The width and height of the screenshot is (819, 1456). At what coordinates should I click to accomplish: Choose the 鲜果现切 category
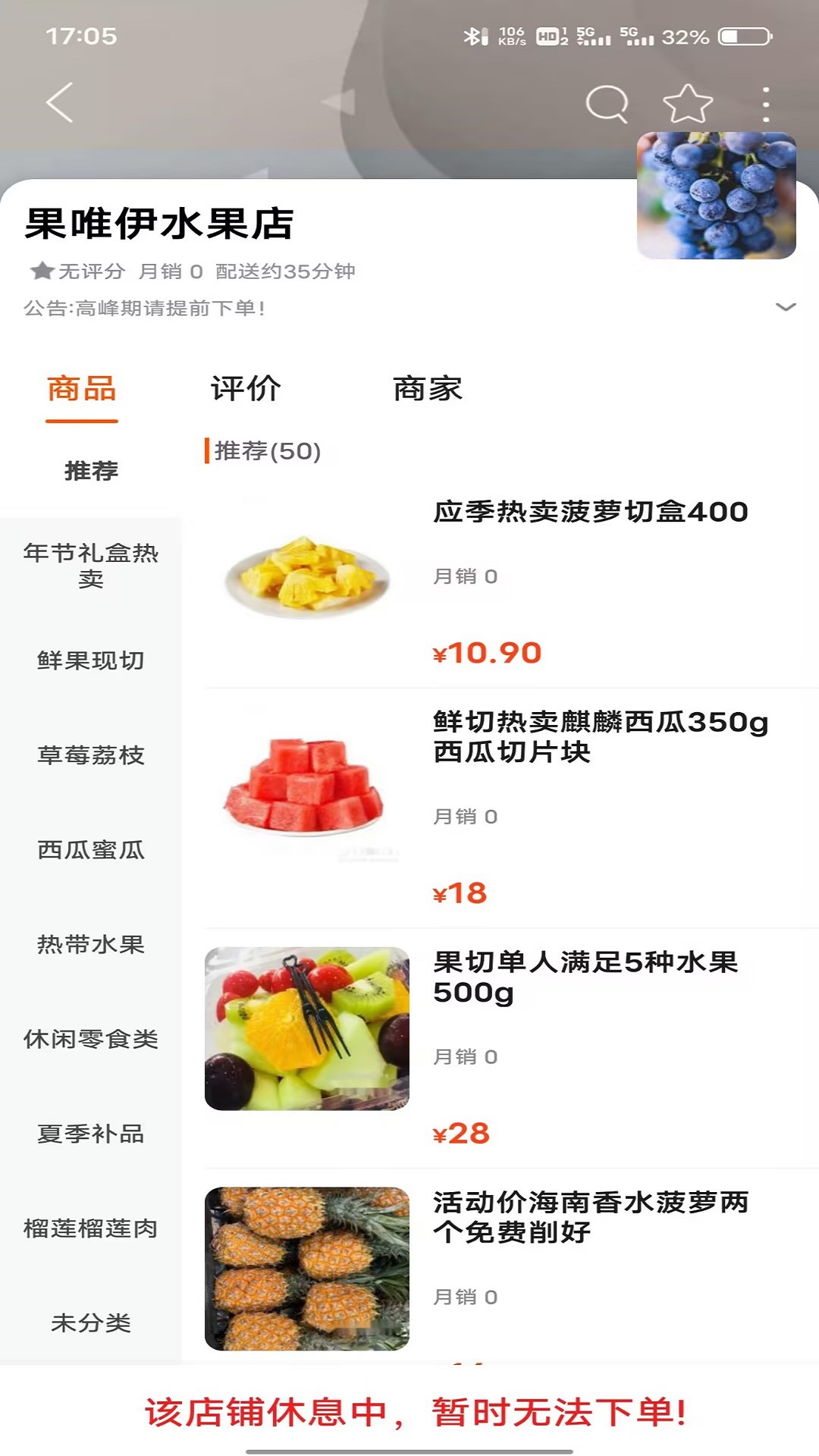point(91,661)
